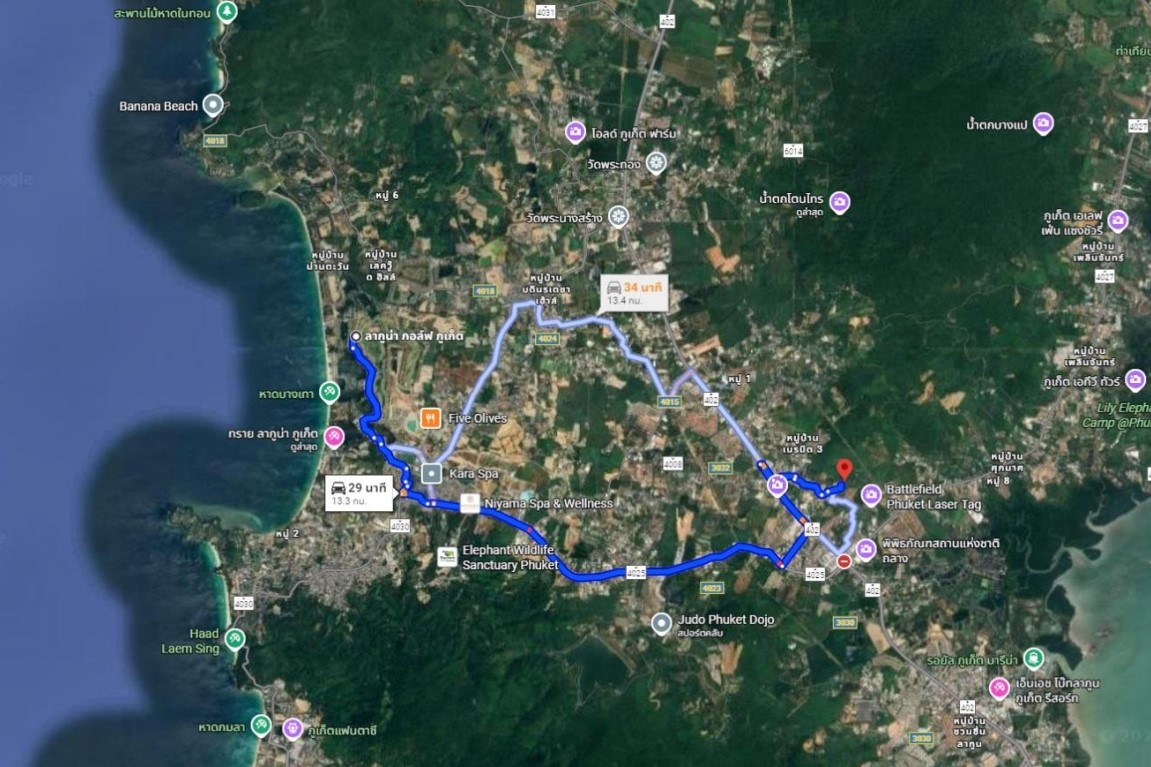Open the หาดบางเทา beach marker
This screenshot has width=1151, height=767.
pos(330,391)
